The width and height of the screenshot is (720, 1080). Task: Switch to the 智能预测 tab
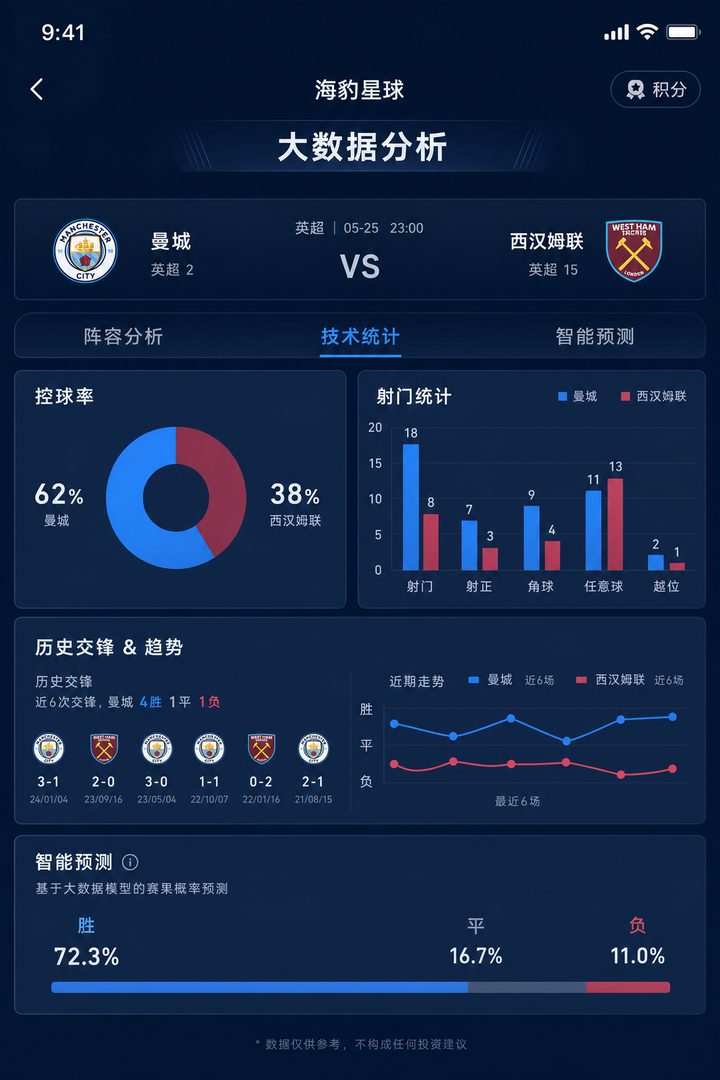click(x=595, y=336)
